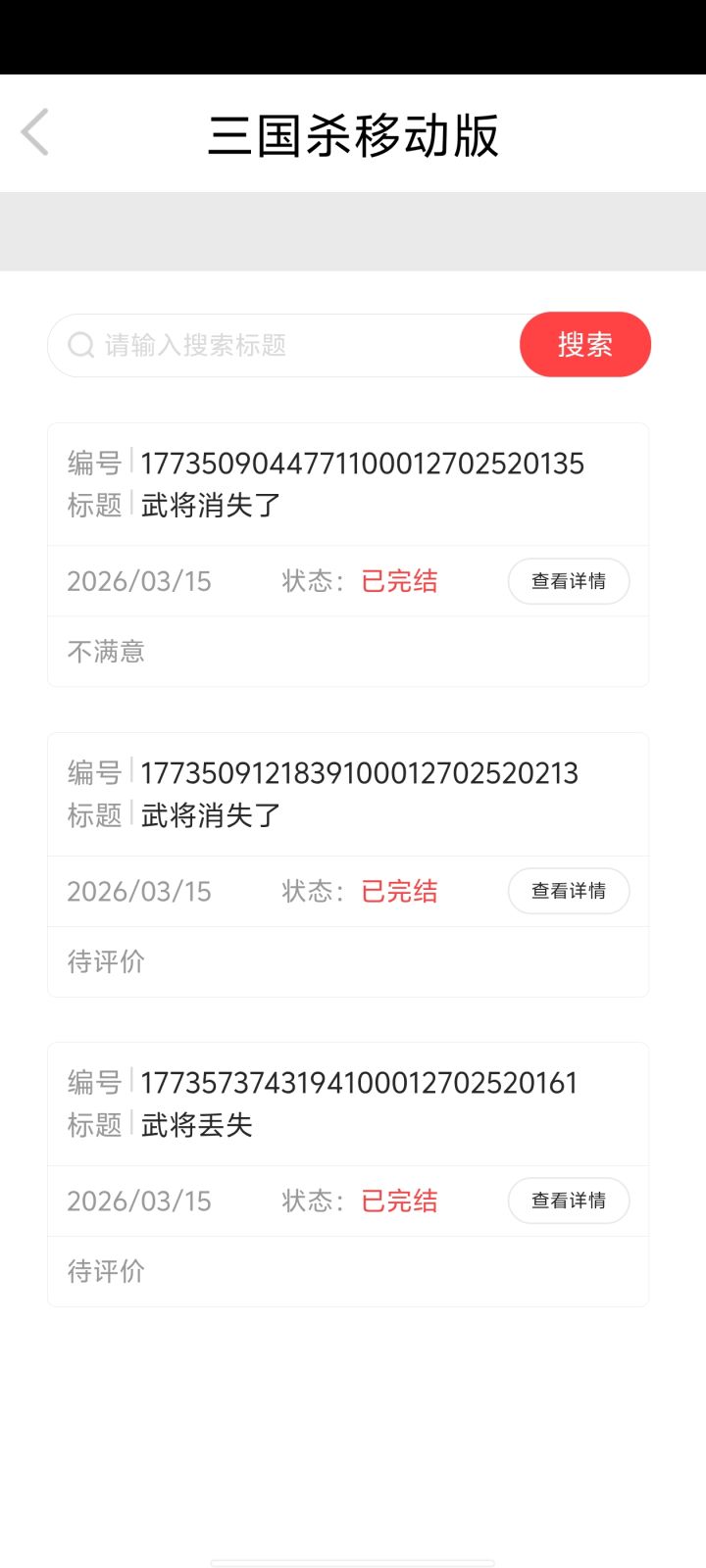Tap 查看详情 for the 武将丢失 ticket
The image size is (706, 1568).
coord(569,1200)
